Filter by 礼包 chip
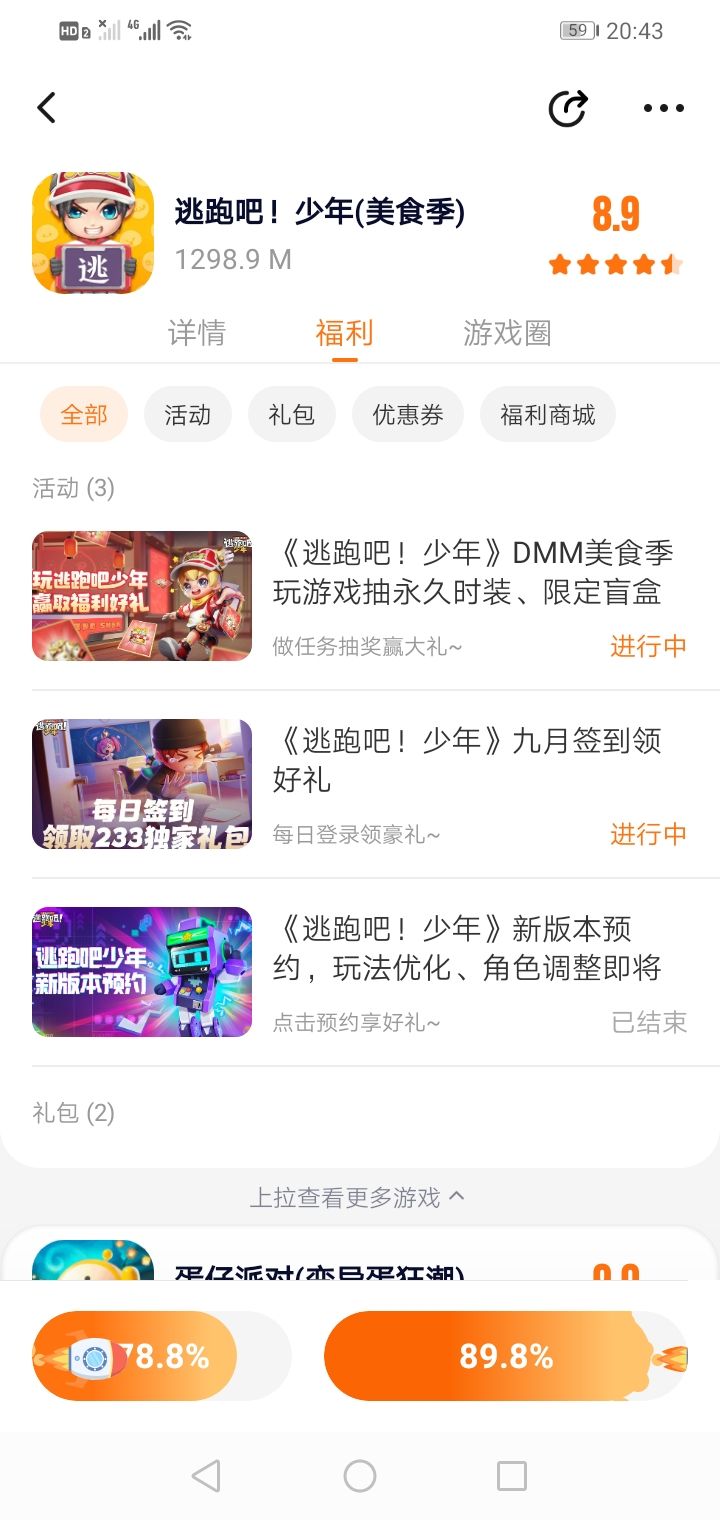 pos(292,415)
